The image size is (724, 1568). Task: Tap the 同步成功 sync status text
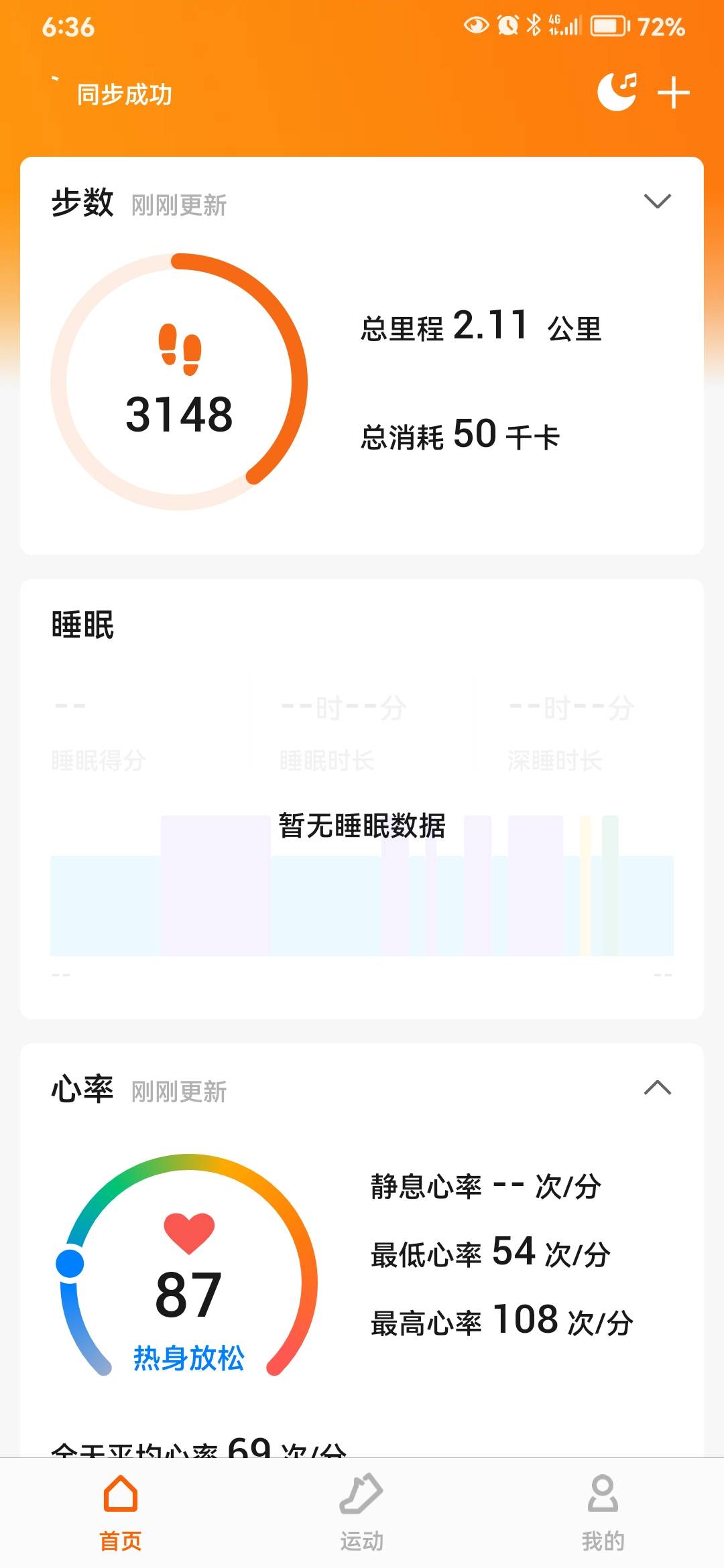click(124, 95)
